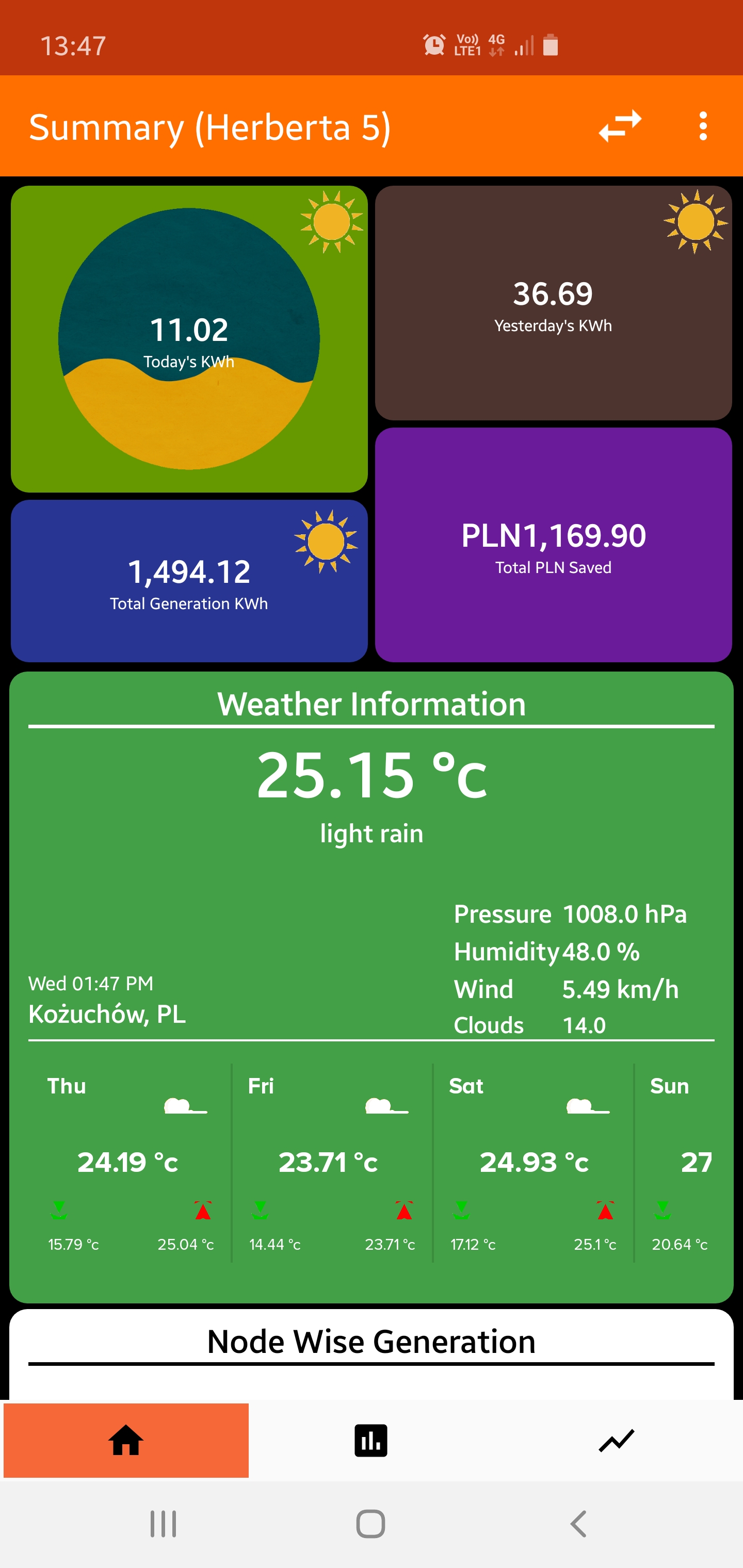Open the Yesterday's KWh card
743x1568 pixels.
click(553, 303)
